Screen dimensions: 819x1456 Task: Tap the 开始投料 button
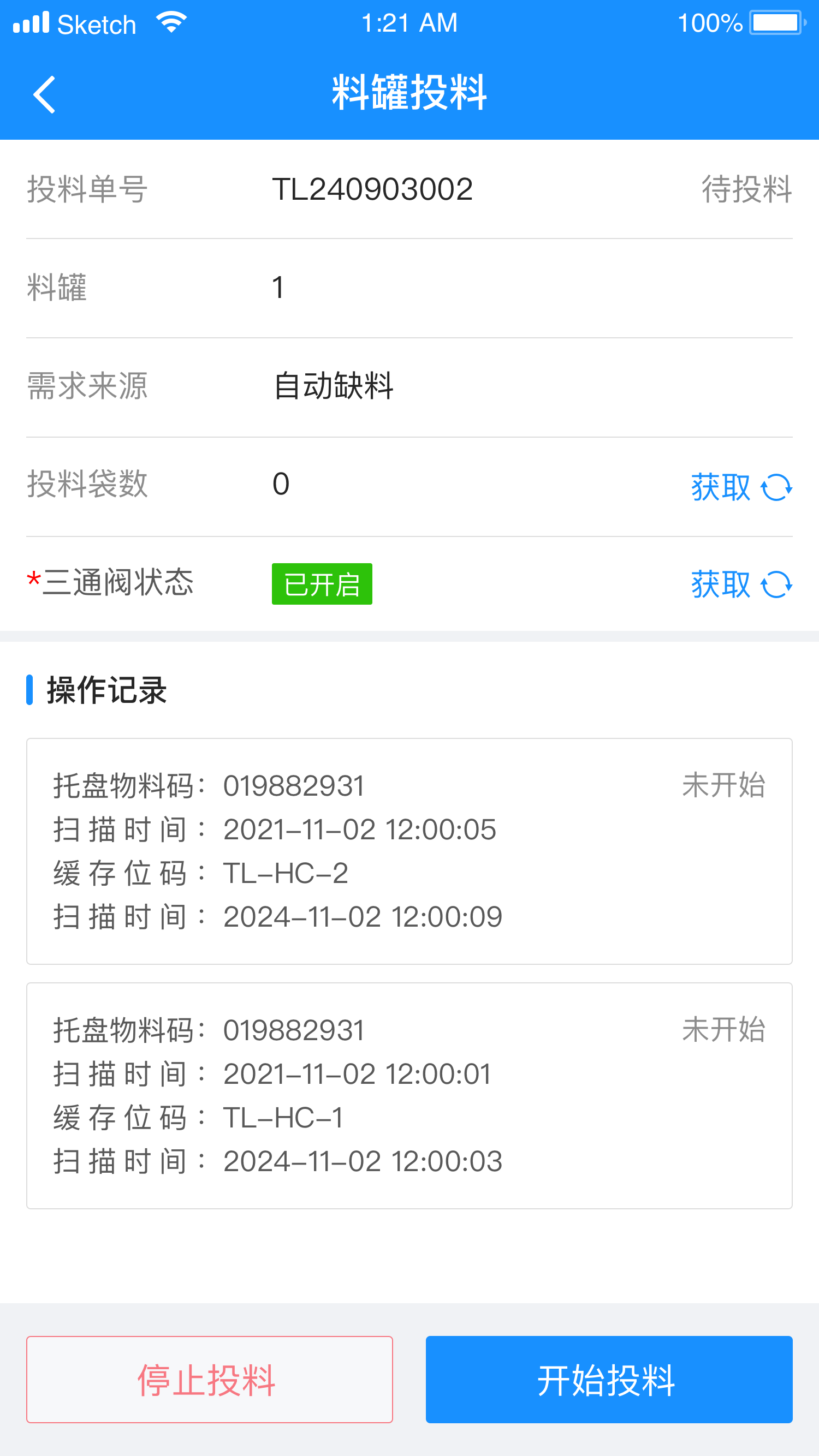(x=609, y=1379)
